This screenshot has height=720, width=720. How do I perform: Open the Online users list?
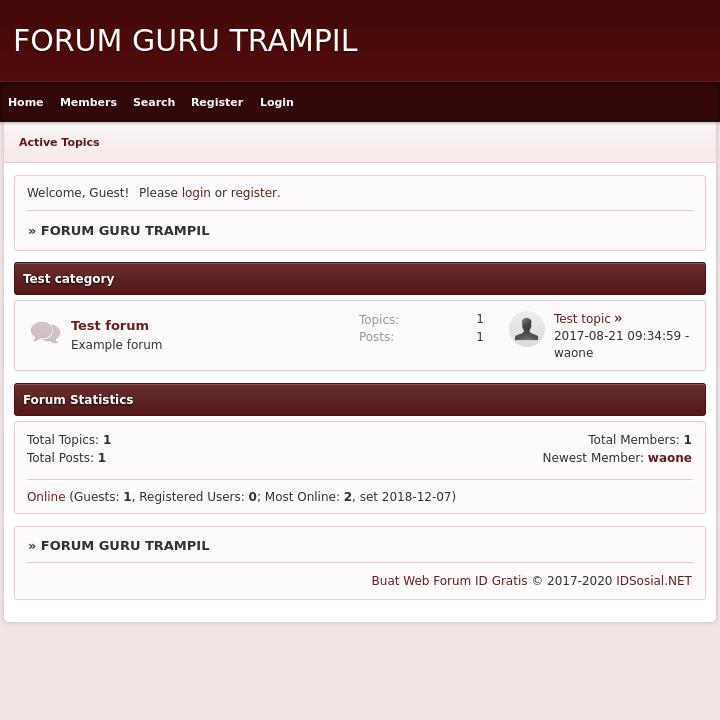pyautogui.click(x=46, y=497)
